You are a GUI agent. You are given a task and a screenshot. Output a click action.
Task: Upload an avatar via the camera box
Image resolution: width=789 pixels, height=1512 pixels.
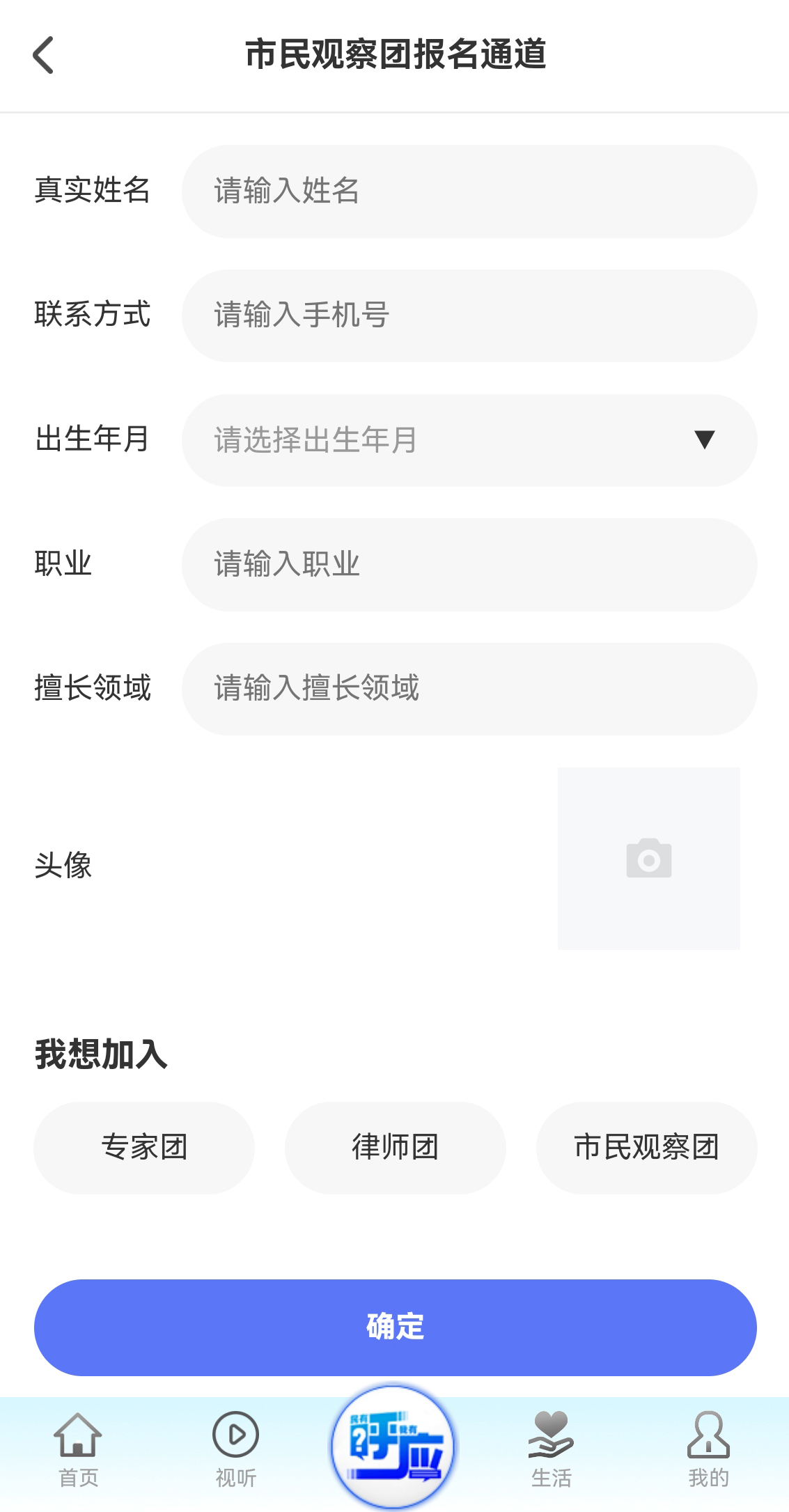tap(648, 858)
